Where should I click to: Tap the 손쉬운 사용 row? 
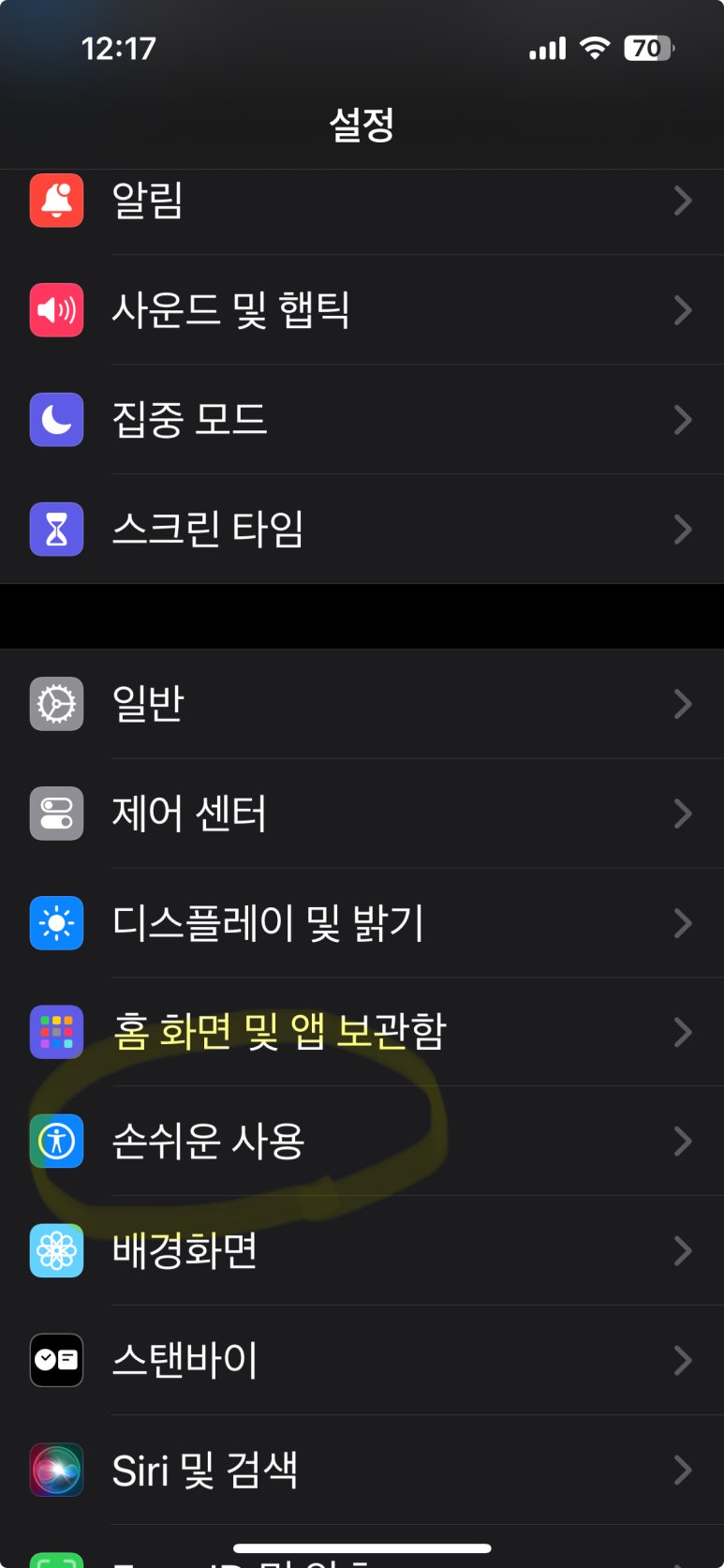[x=362, y=1142]
